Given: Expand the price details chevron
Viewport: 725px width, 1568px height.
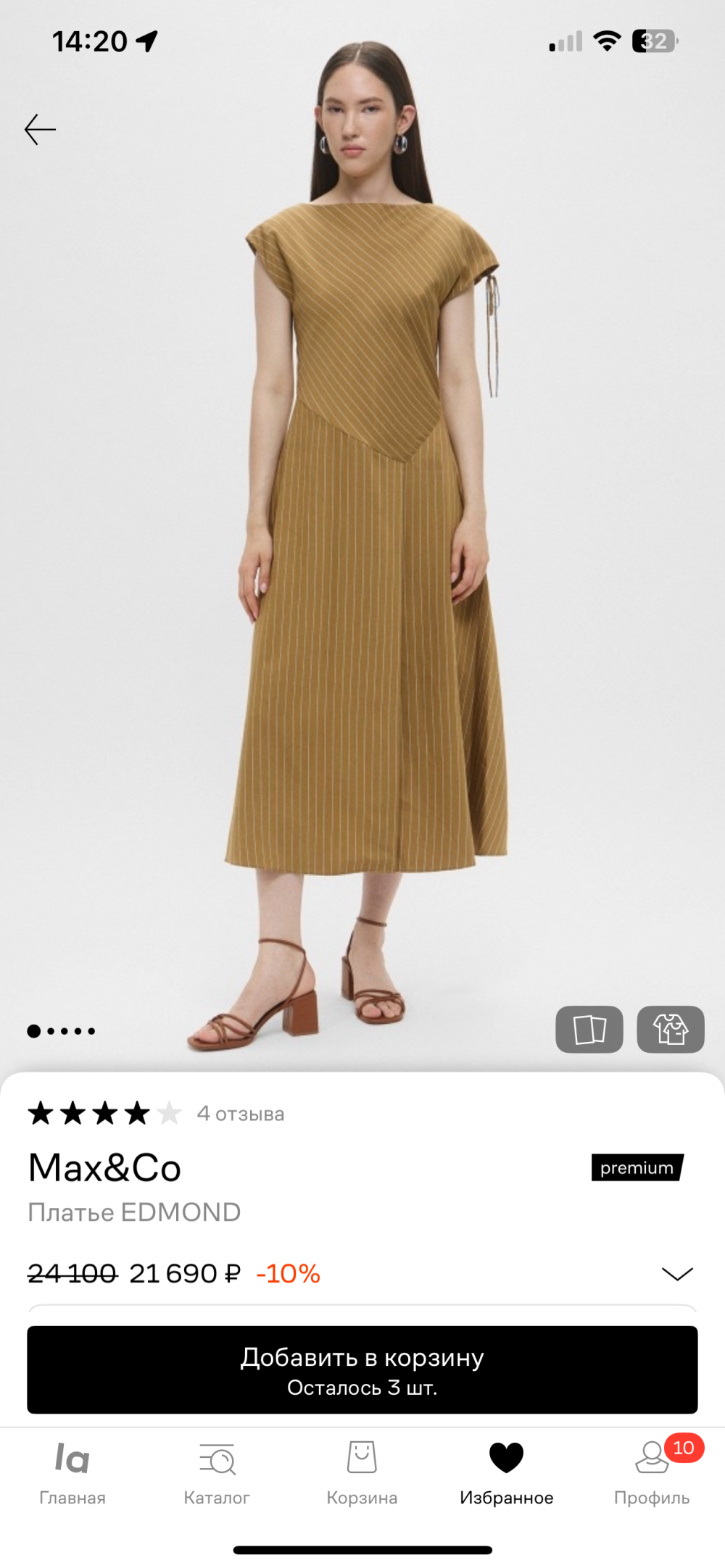Looking at the screenshot, I should pos(677,1274).
